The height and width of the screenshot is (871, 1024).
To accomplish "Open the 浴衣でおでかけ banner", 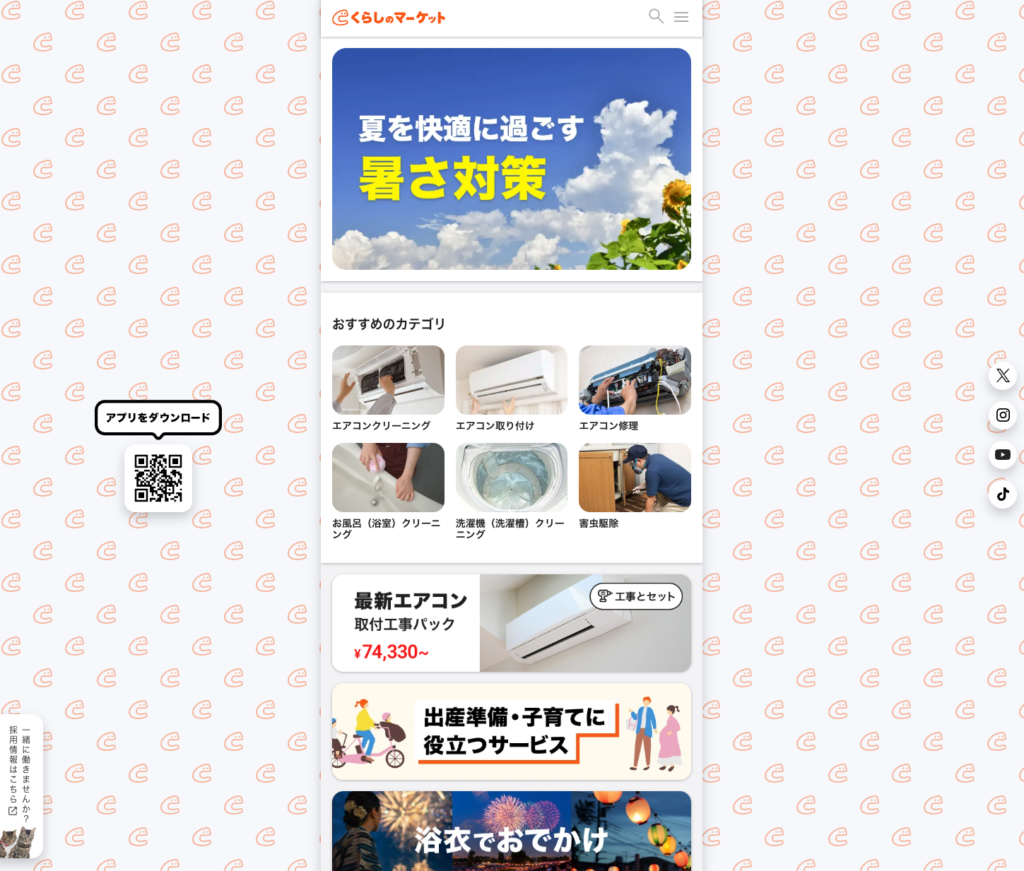I will [x=511, y=831].
